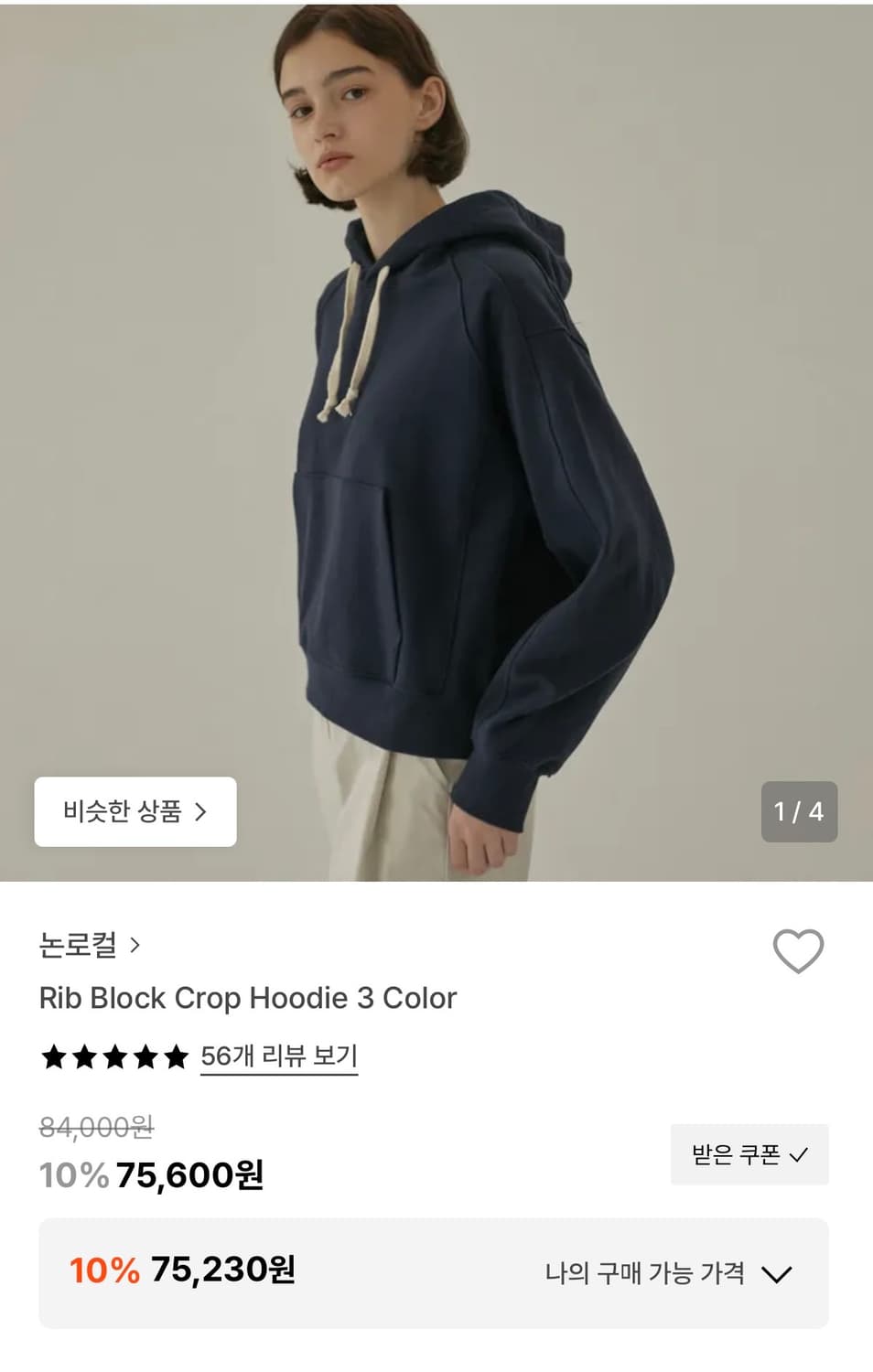Tap the arrow inside 비슷한 상품 button
Image resolution: width=873 pixels, height=1372 pixels.
[200, 812]
